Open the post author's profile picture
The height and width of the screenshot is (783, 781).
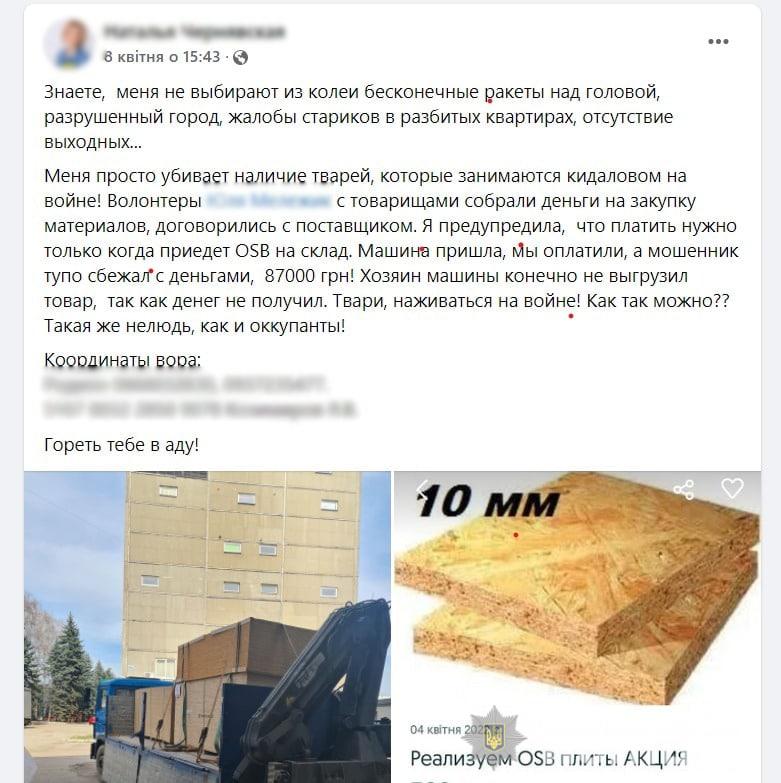coord(68,44)
